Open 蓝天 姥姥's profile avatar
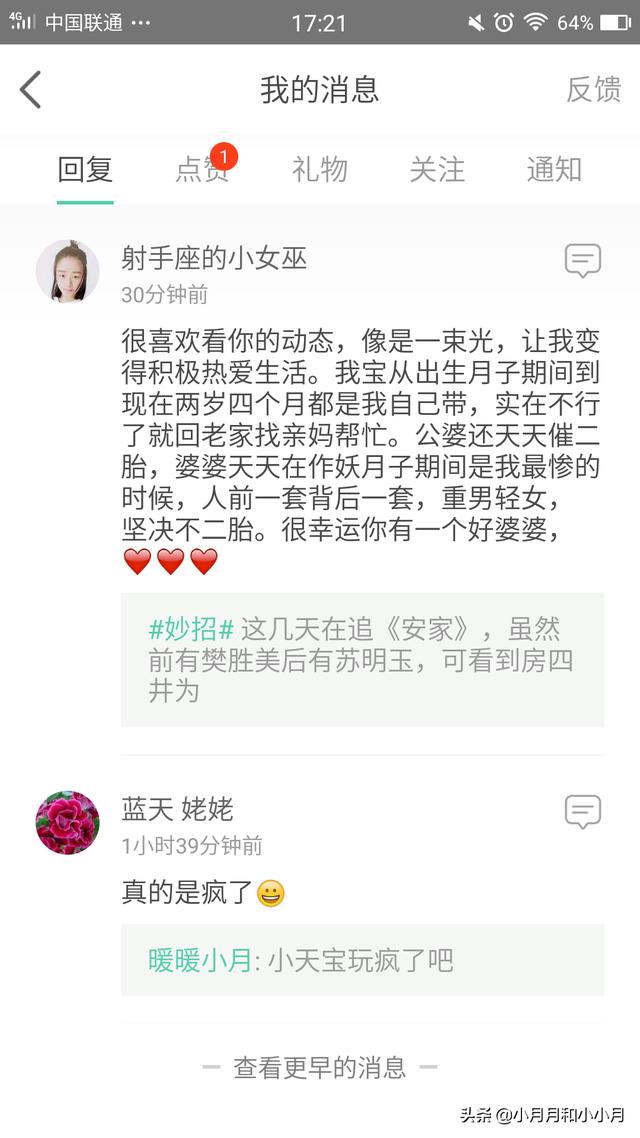Screen dimensions: 640x1138 click(68, 823)
